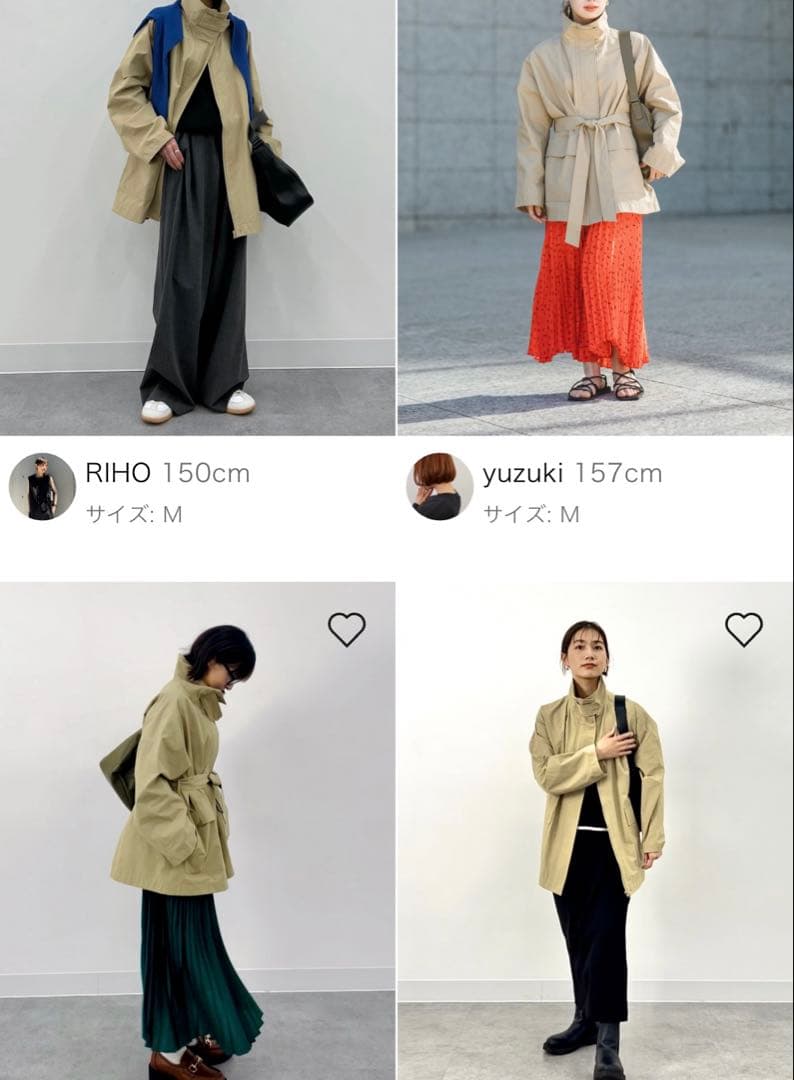Like the black skirt and boots outfit
794x1080 pixels.
743,629
